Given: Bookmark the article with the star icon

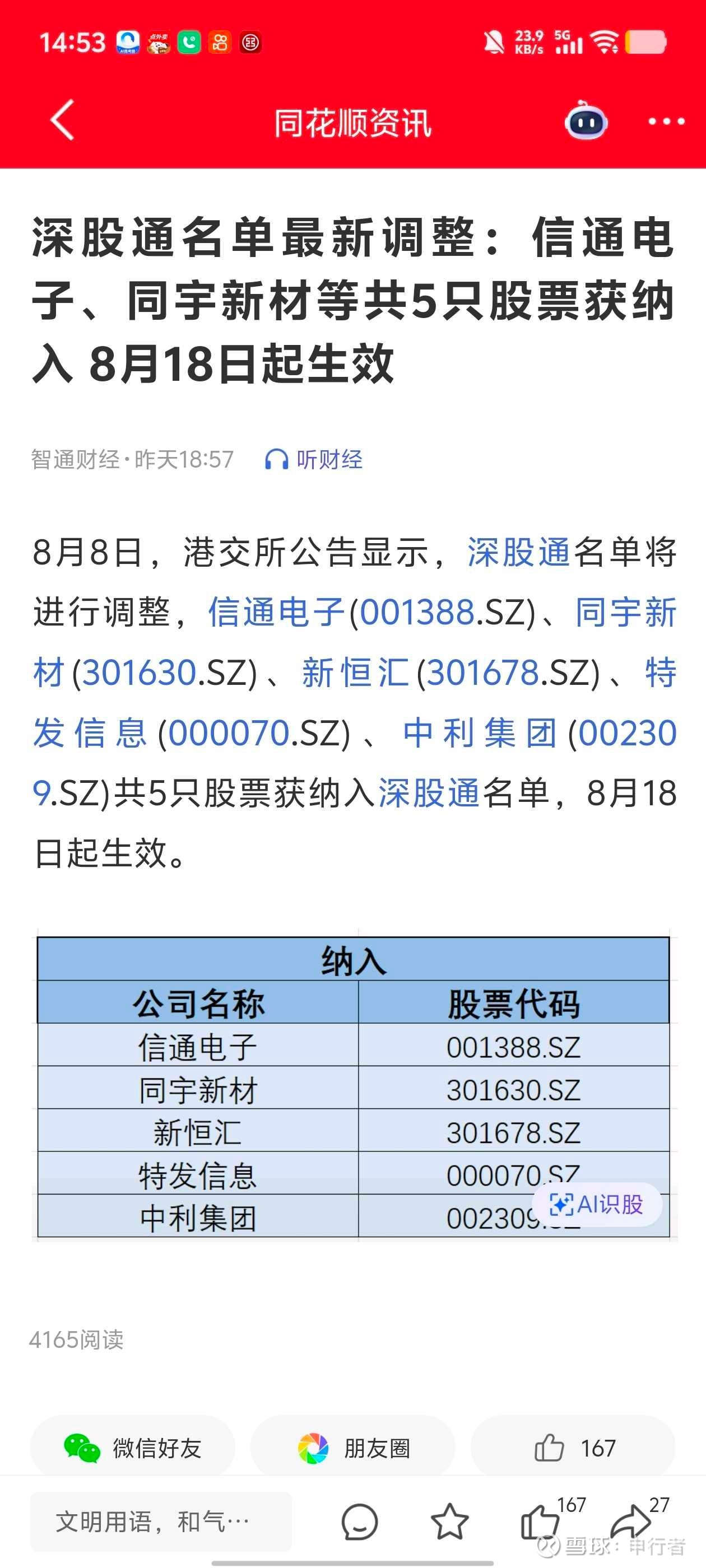Looking at the screenshot, I should pyautogui.click(x=449, y=1521).
